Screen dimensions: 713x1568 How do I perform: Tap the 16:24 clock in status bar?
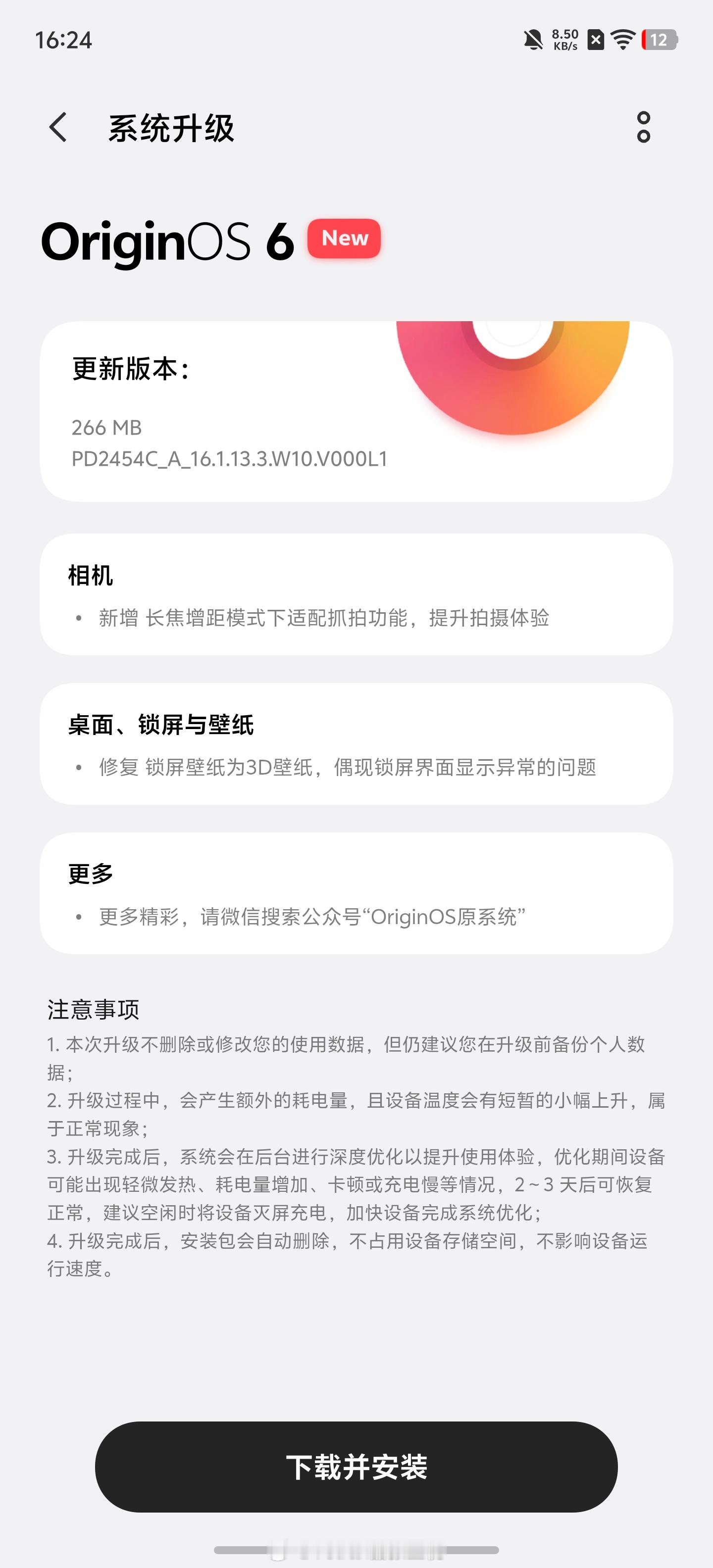click(x=63, y=41)
